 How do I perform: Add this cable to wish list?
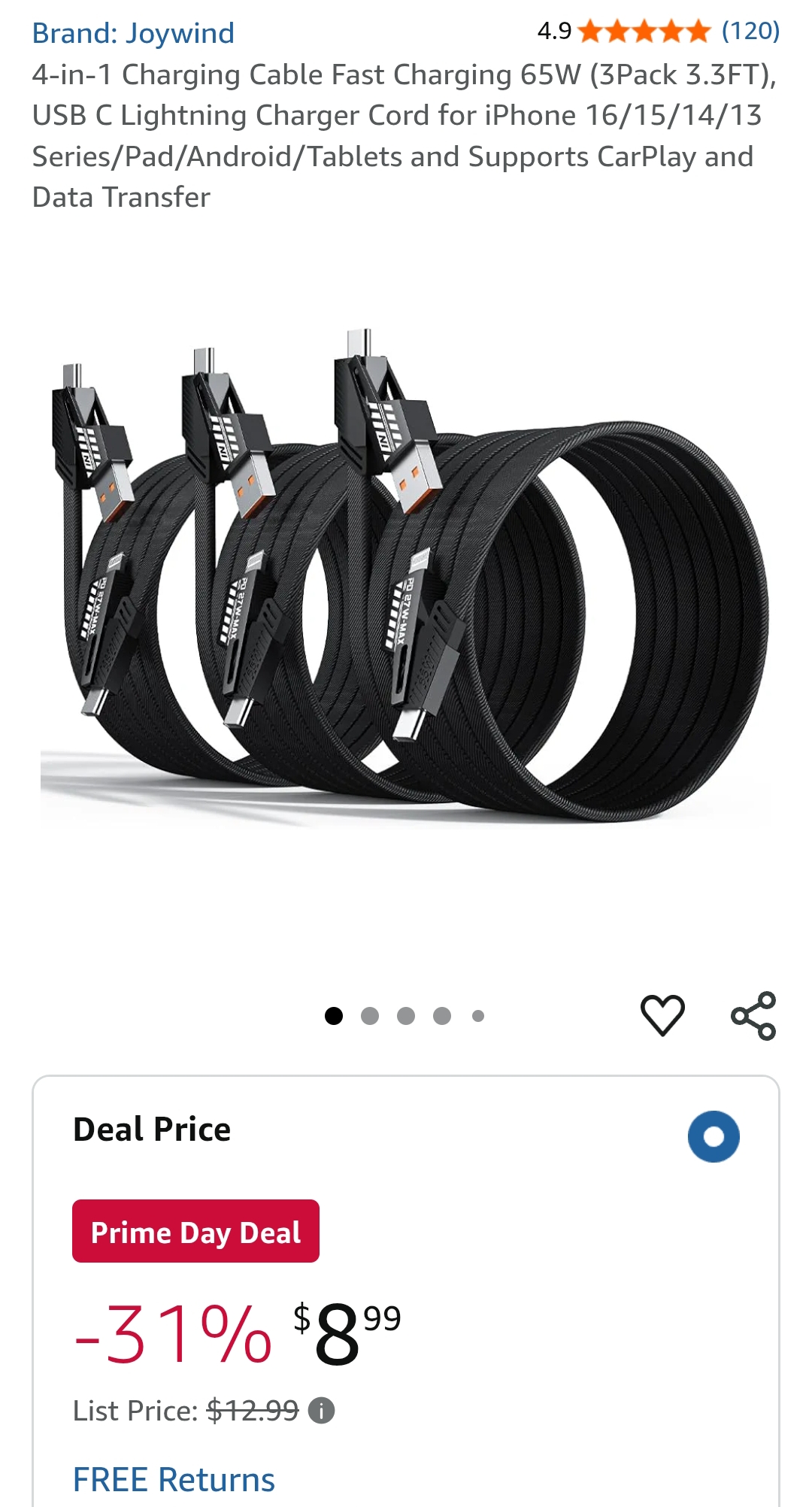coord(662,1014)
